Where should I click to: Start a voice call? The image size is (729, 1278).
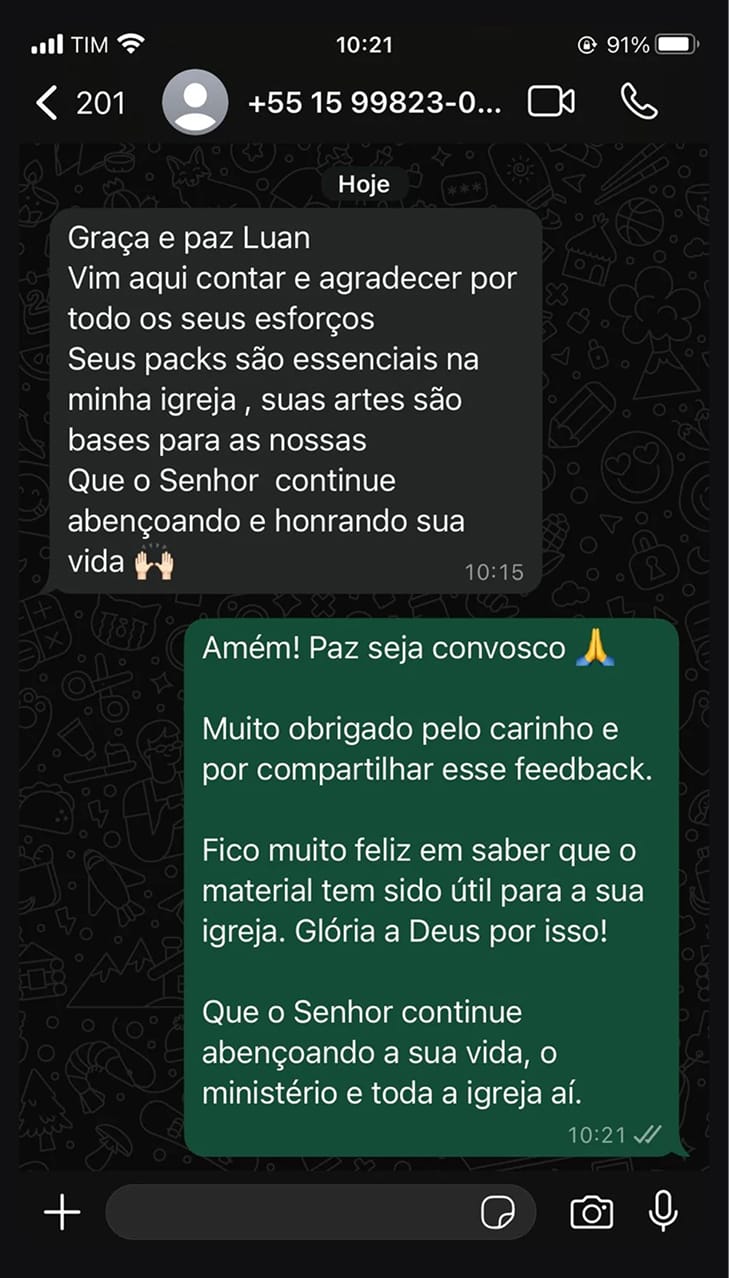[x=639, y=102]
